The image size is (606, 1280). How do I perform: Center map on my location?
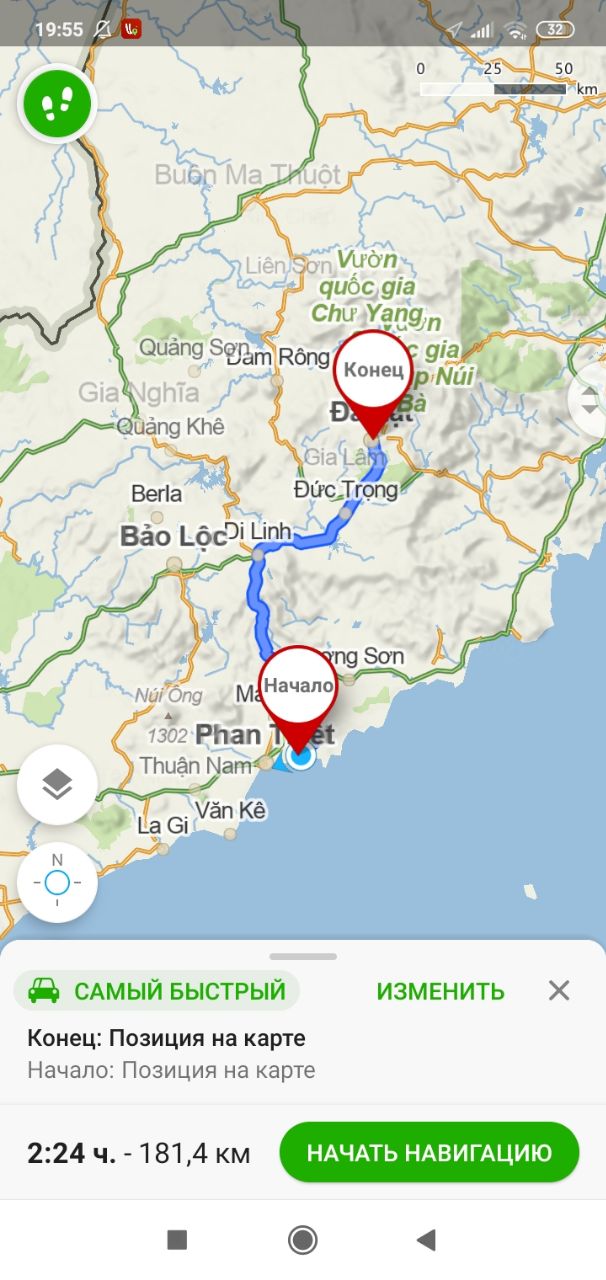coord(57,882)
